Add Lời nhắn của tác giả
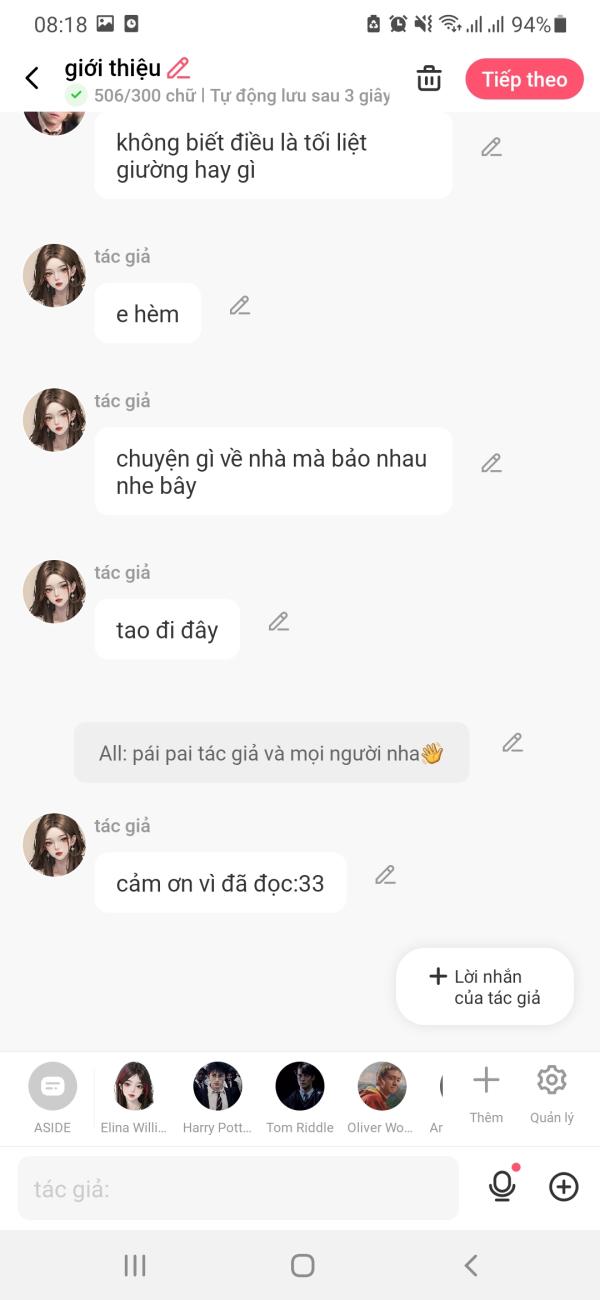The width and height of the screenshot is (600, 1300). pos(485,987)
